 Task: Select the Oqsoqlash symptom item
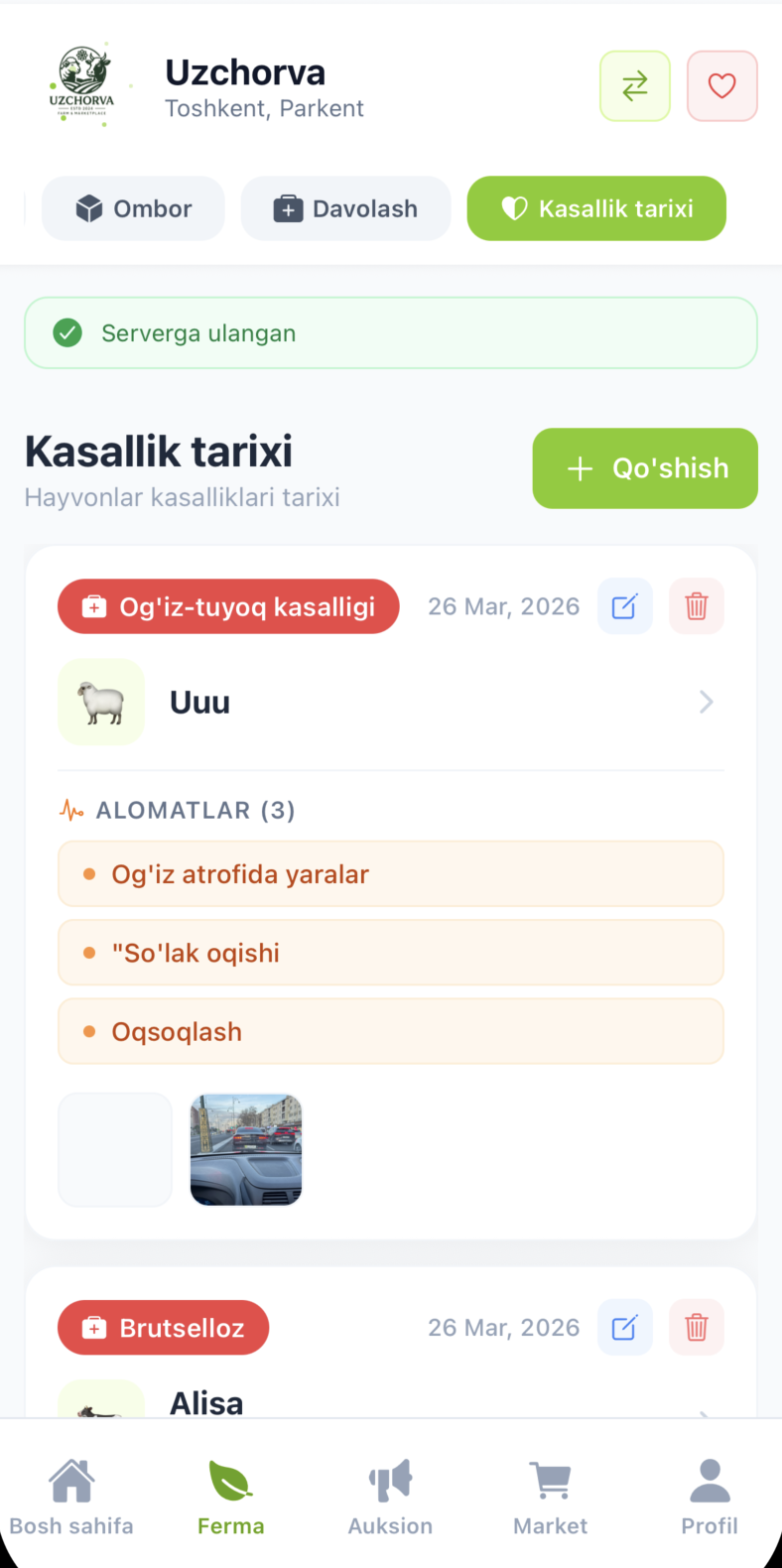[x=391, y=1031]
